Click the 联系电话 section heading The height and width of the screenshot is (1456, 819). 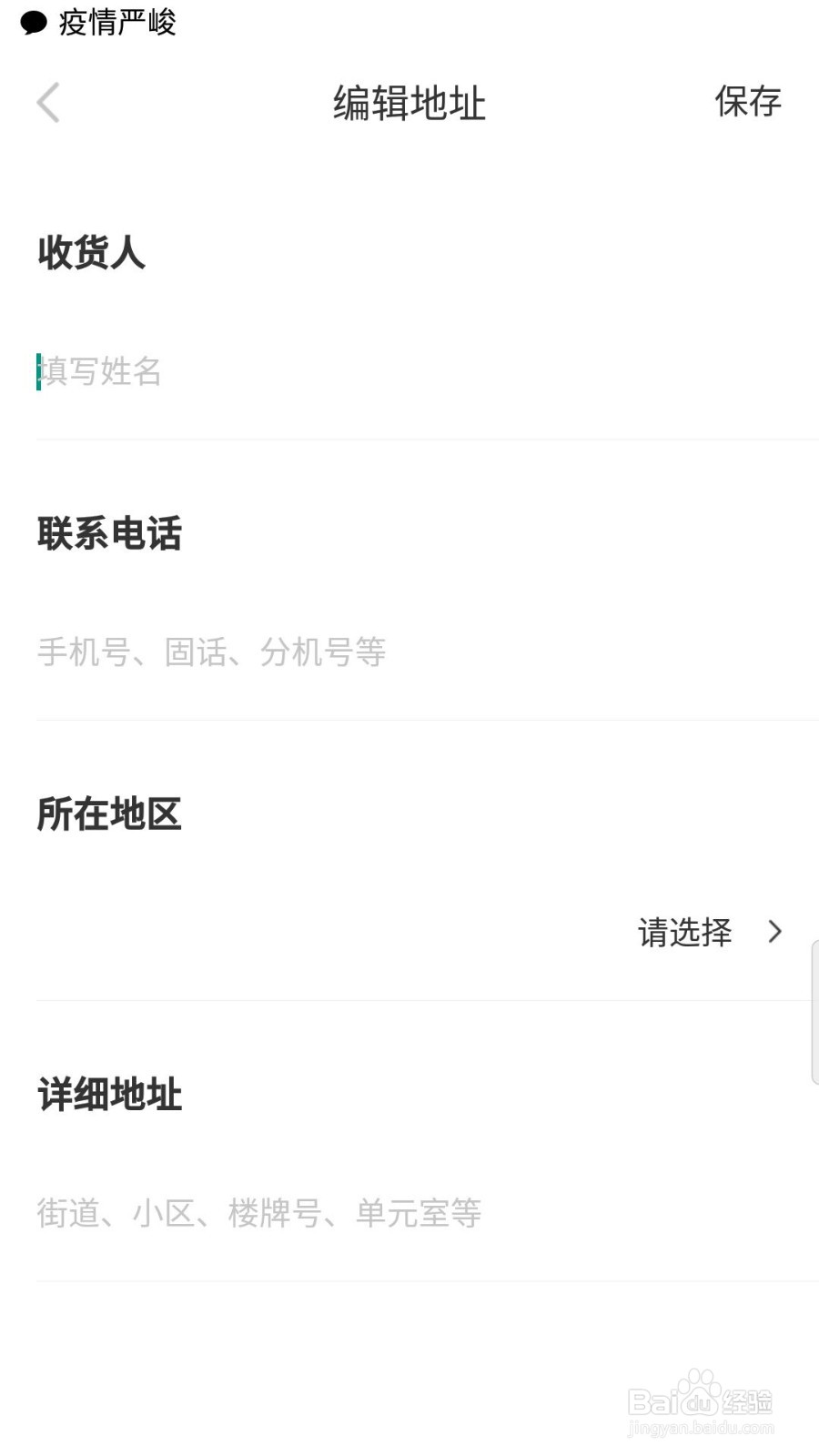click(x=109, y=535)
